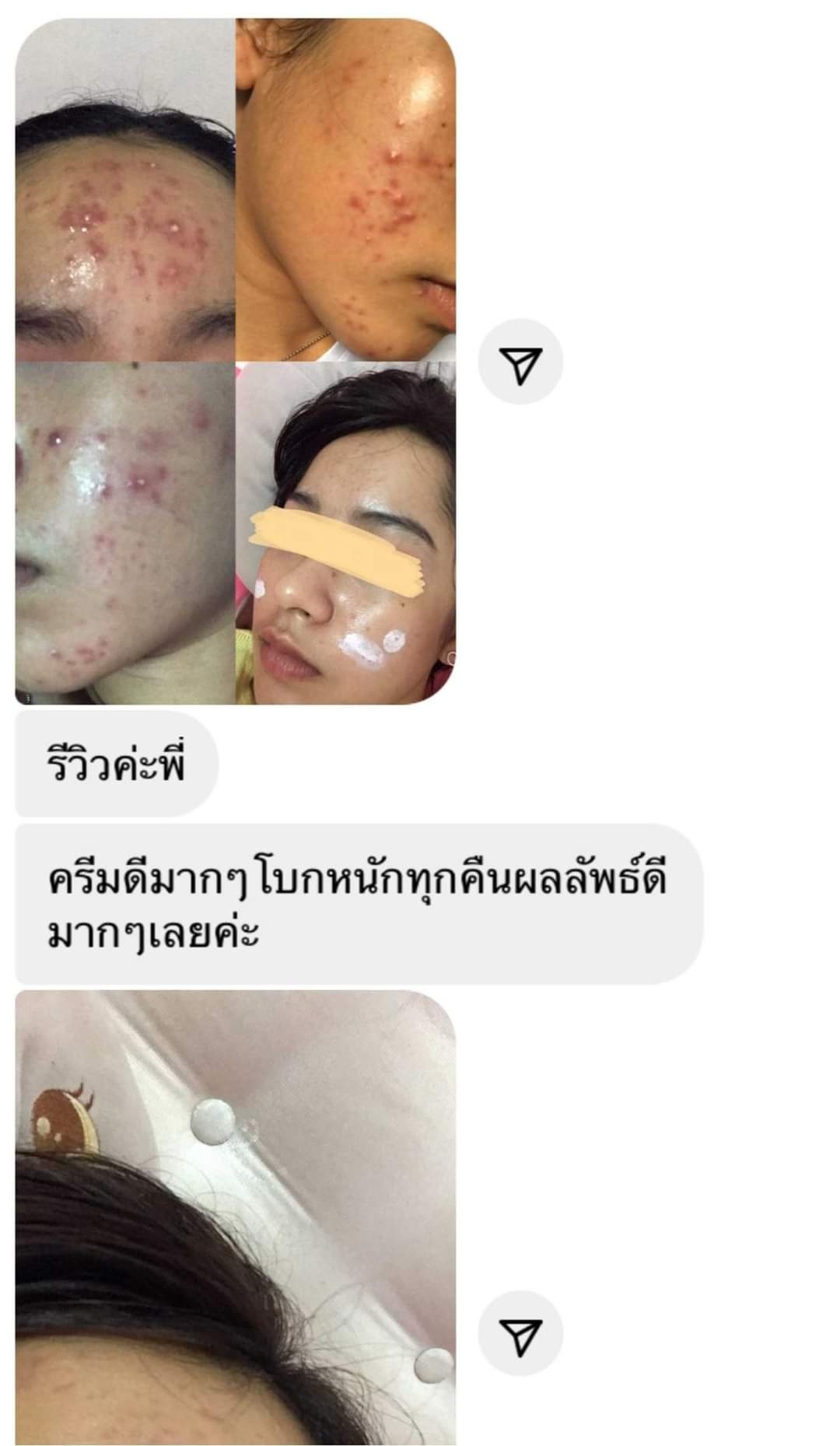Open the forehead close-up photo message
The height and width of the screenshot is (1446, 840).
[235, 1215]
